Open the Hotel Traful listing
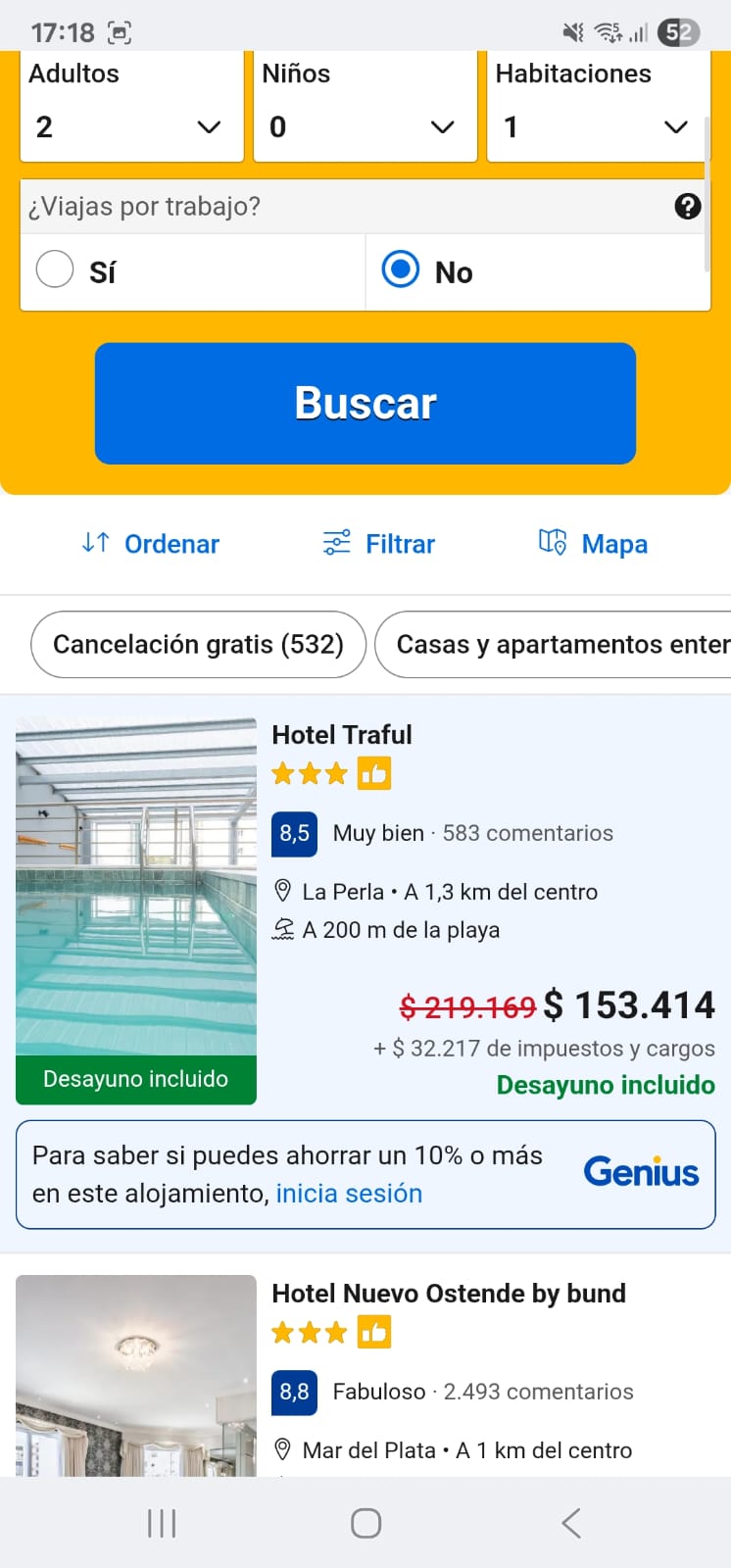This screenshot has width=731, height=1568. click(342, 735)
